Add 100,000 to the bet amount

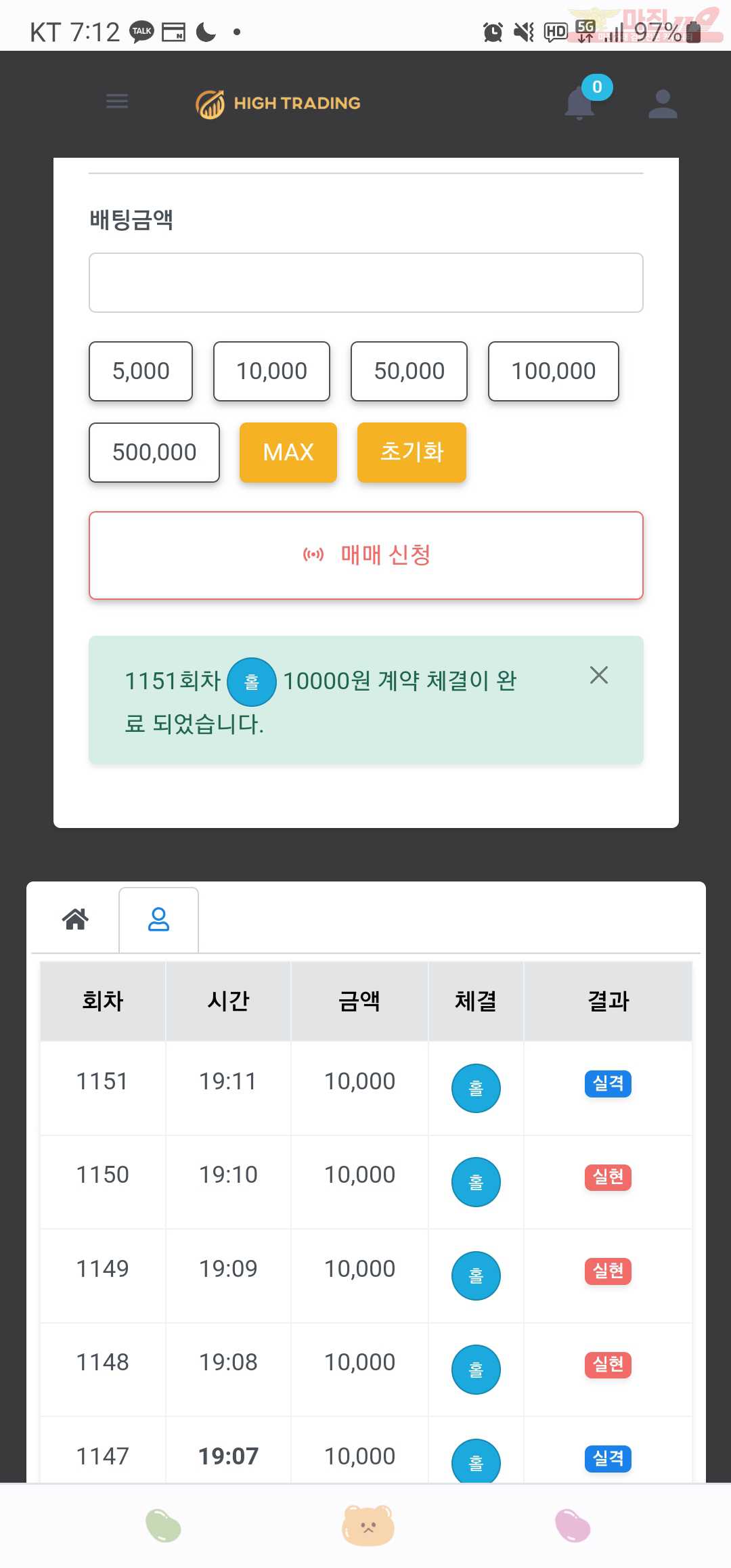point(554,371)
